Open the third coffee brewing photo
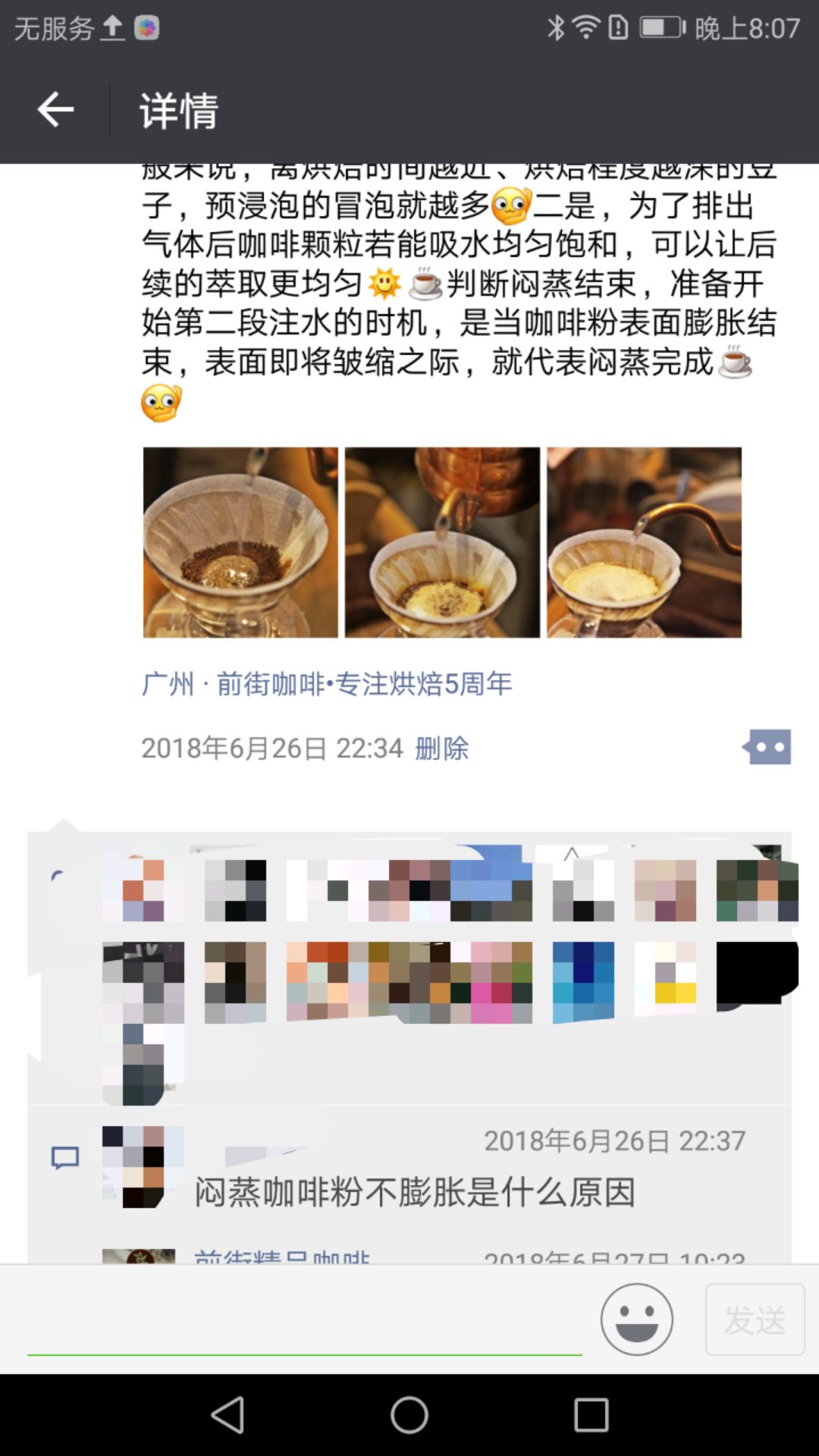 coord(644,542)
